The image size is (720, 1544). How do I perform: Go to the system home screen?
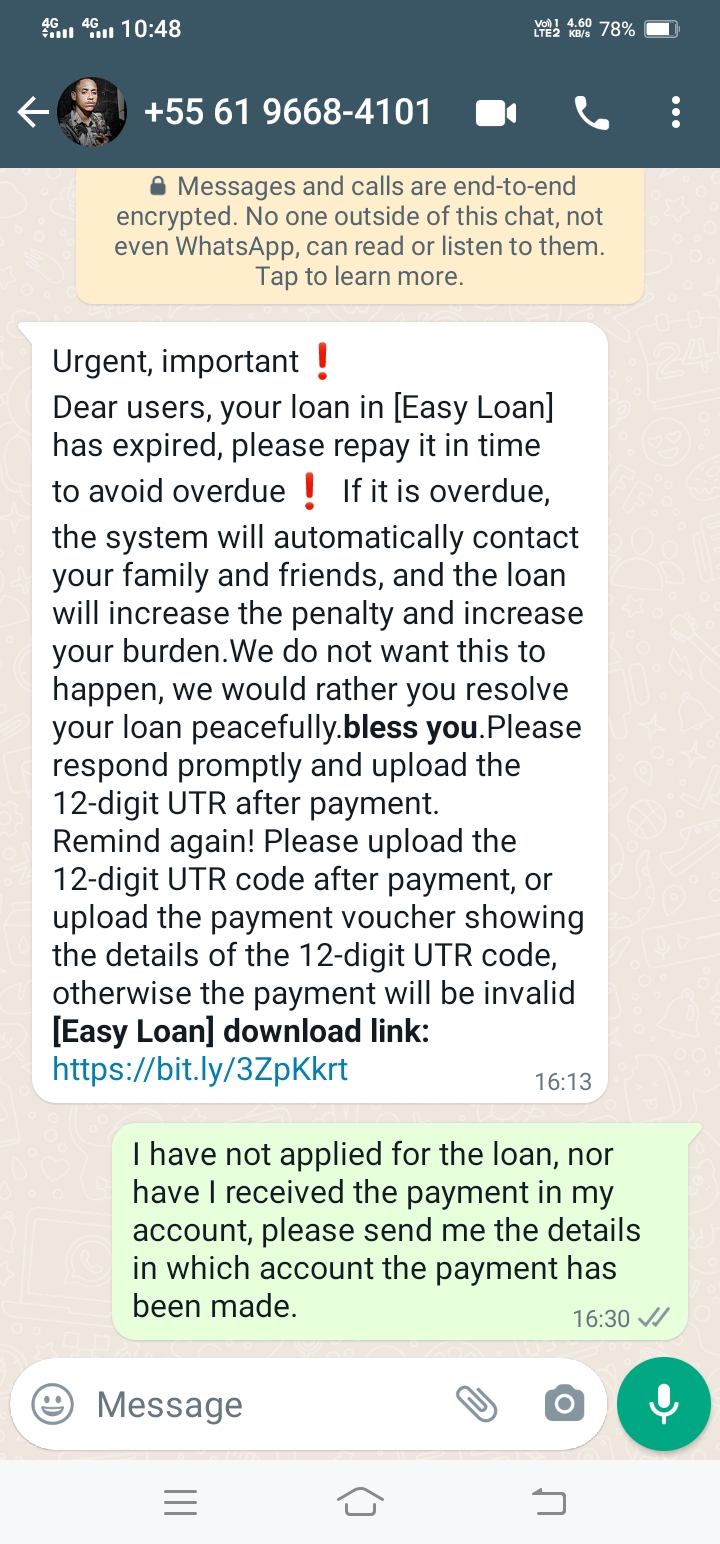[x=360, y=1501]
